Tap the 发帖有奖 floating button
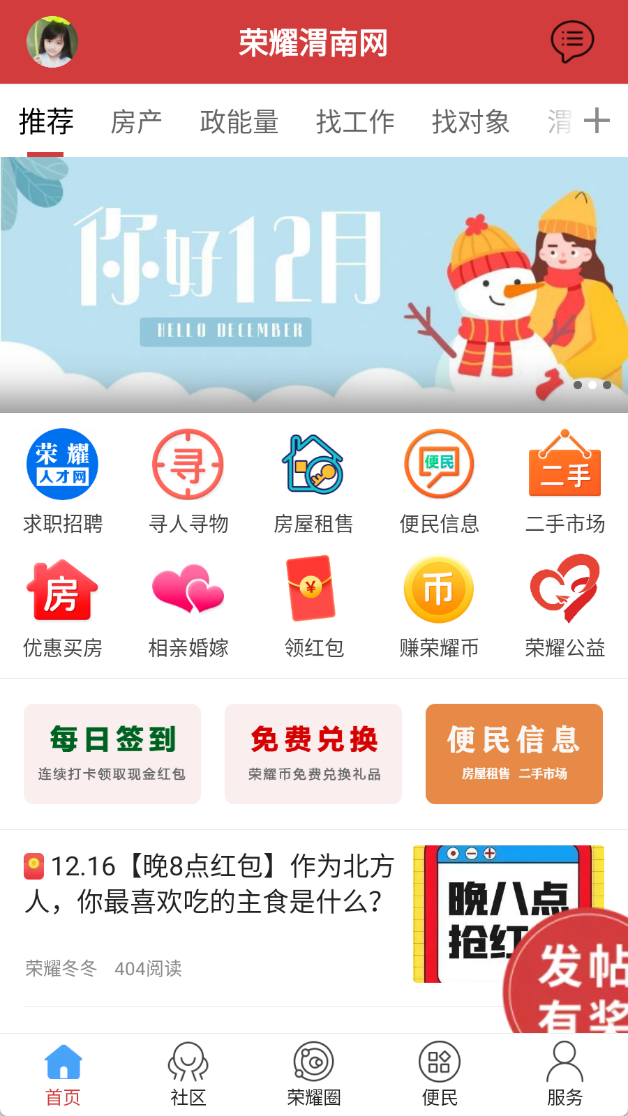628x1116 pixels. [x=575, y=980]
